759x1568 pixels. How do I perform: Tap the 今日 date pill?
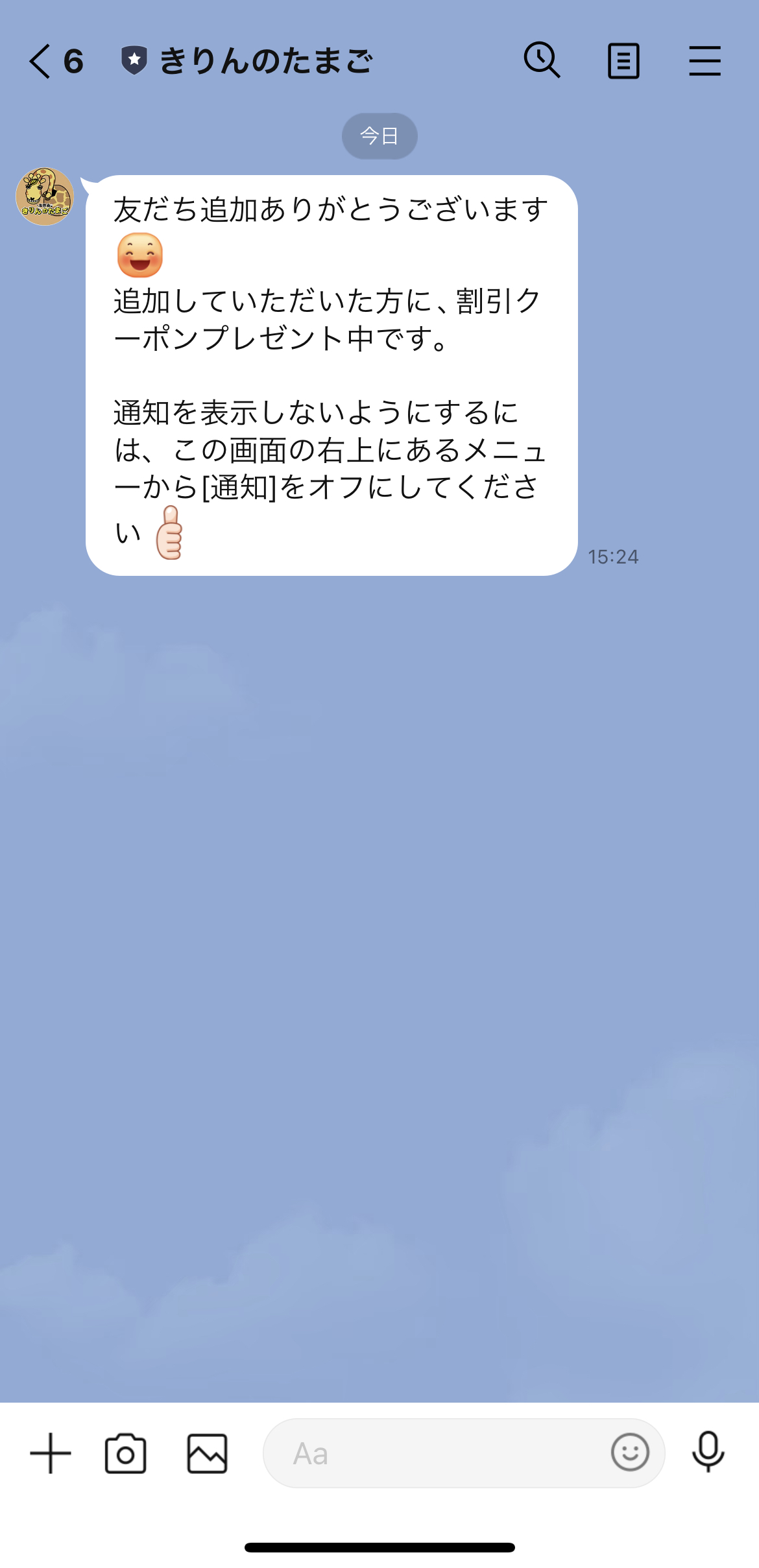point(379,136)
